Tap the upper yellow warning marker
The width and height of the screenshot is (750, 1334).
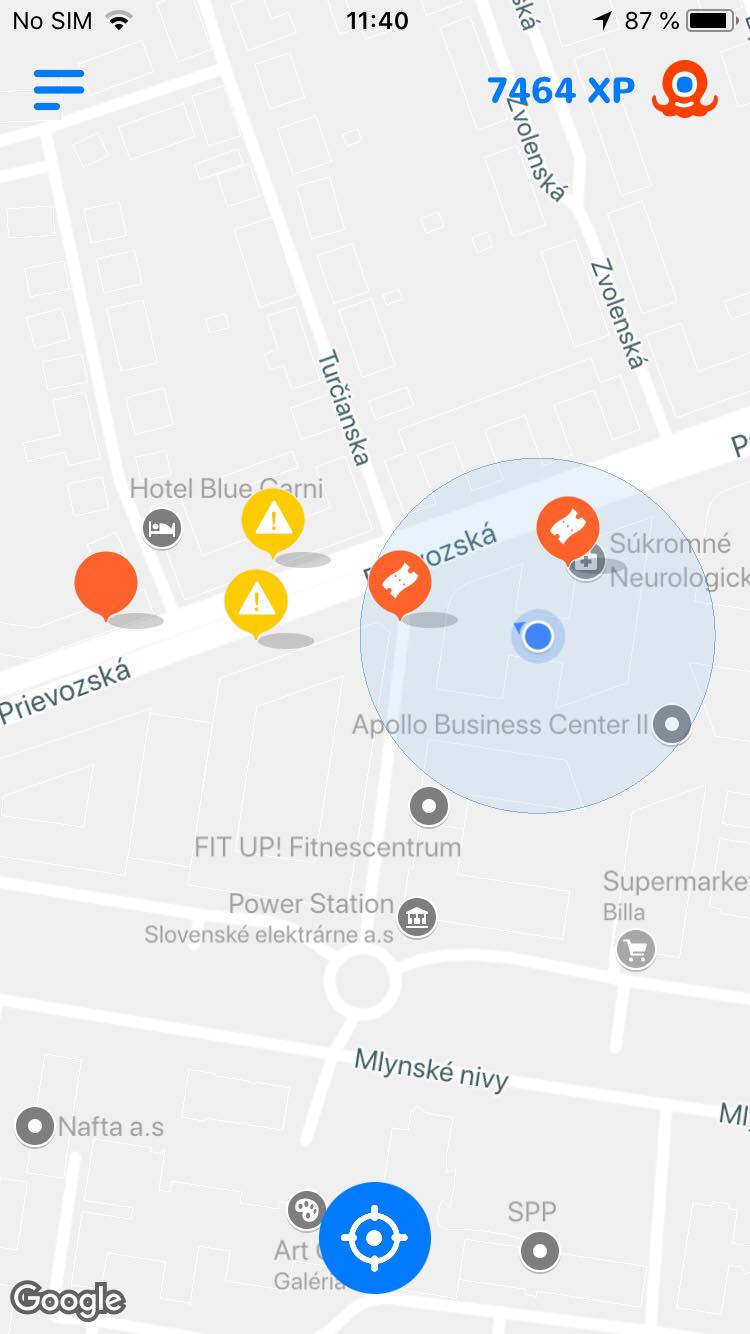coord(273,523)
